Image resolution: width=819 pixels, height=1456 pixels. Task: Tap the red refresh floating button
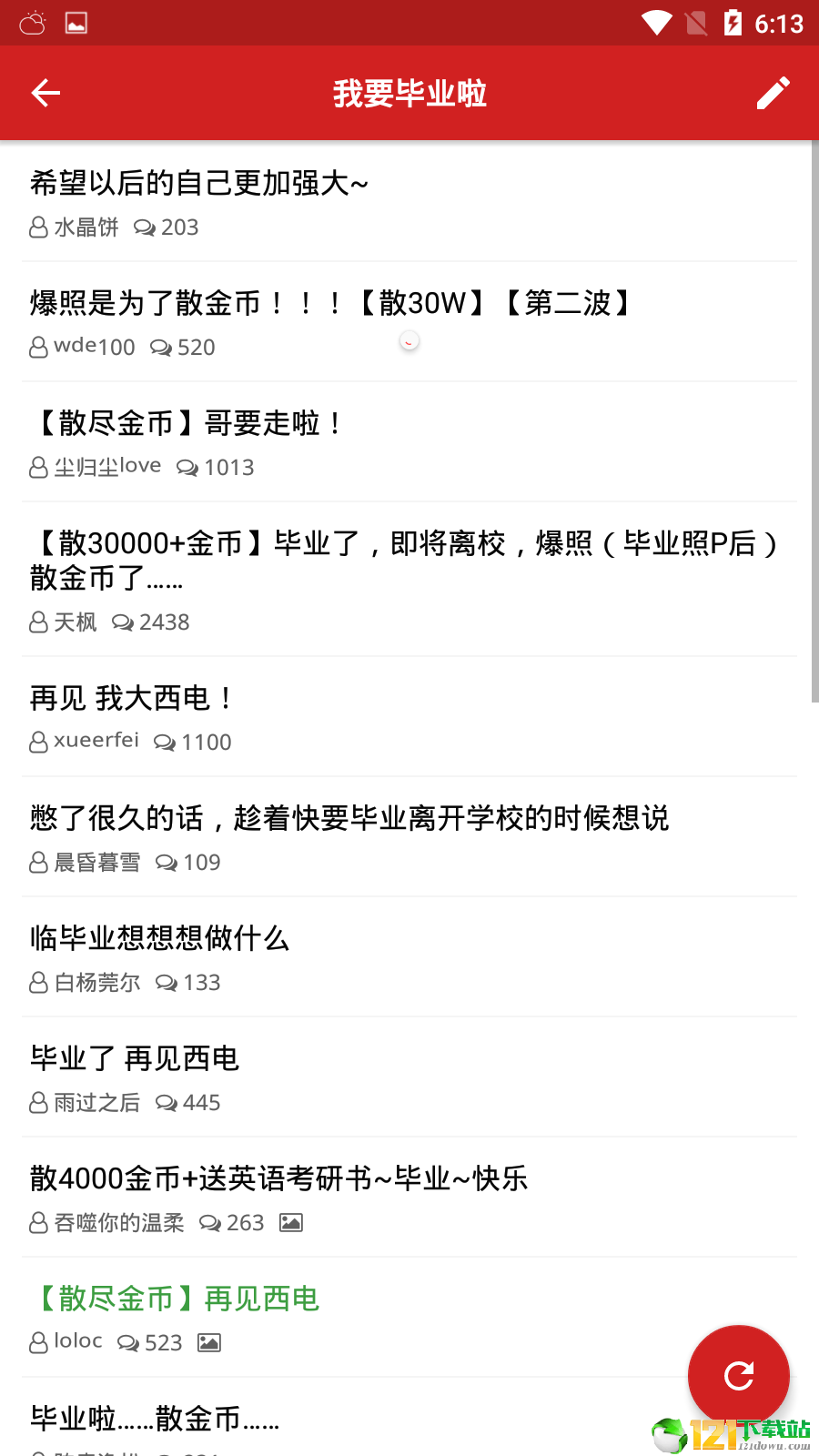tap(738, 1375)
